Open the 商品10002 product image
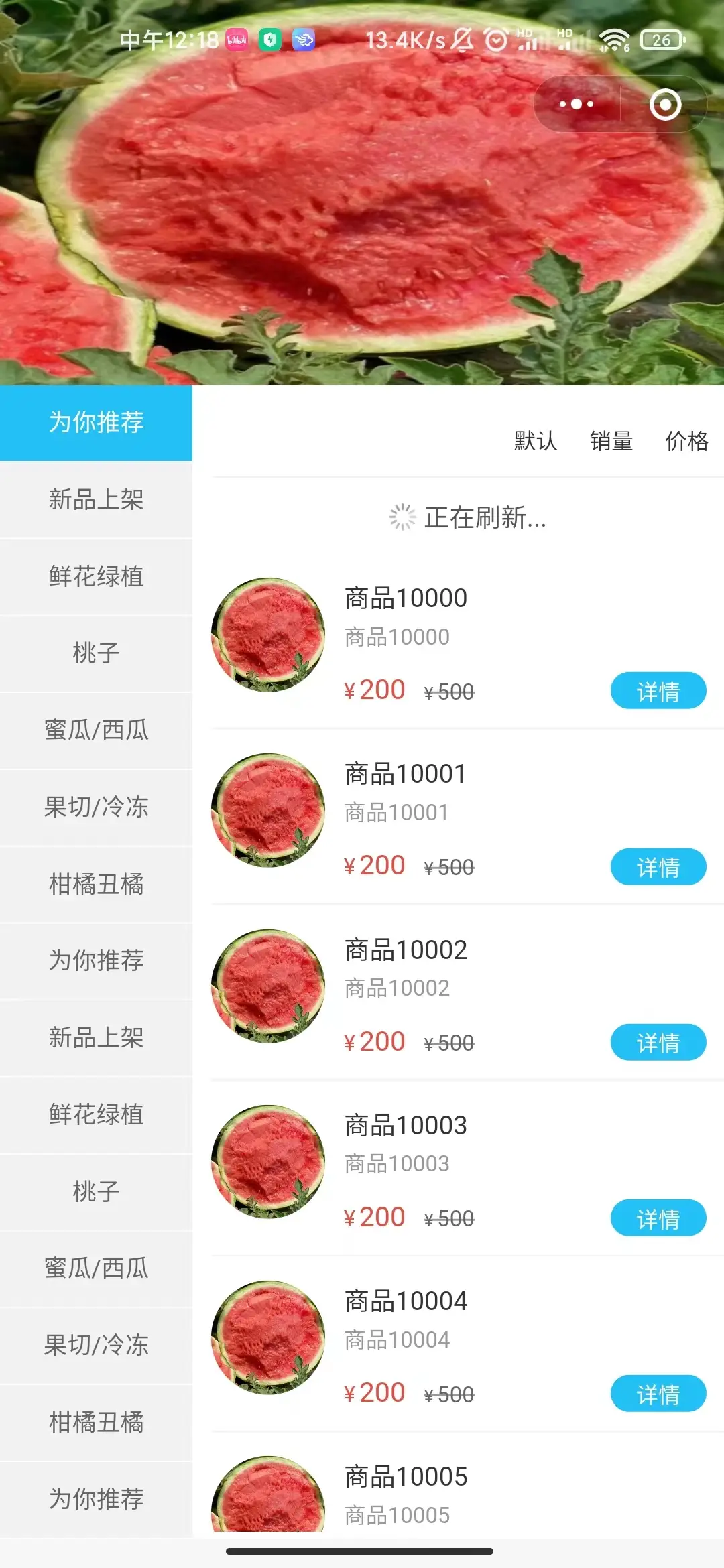This screenshot has height=1568, width=724. (x=268, y=986)
